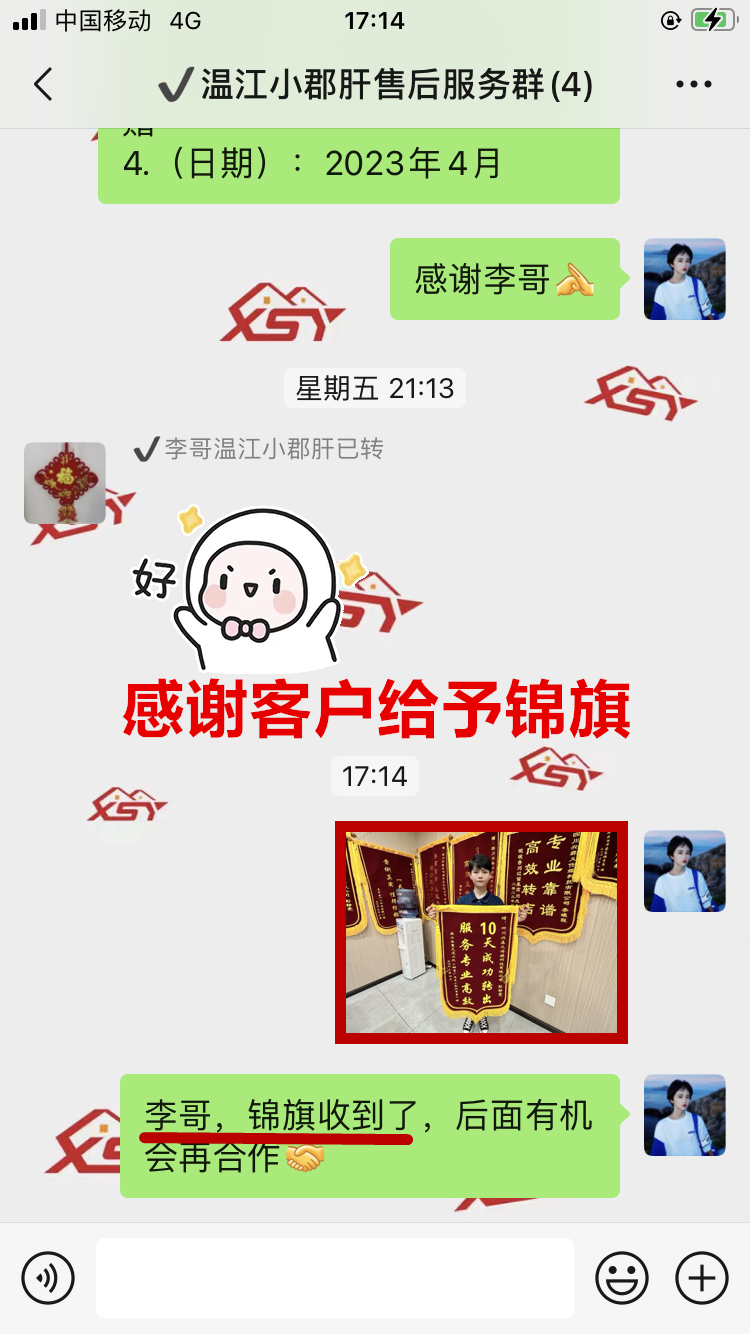
Task: View the banner photo message full screen
Action: [x=481, y=931]
